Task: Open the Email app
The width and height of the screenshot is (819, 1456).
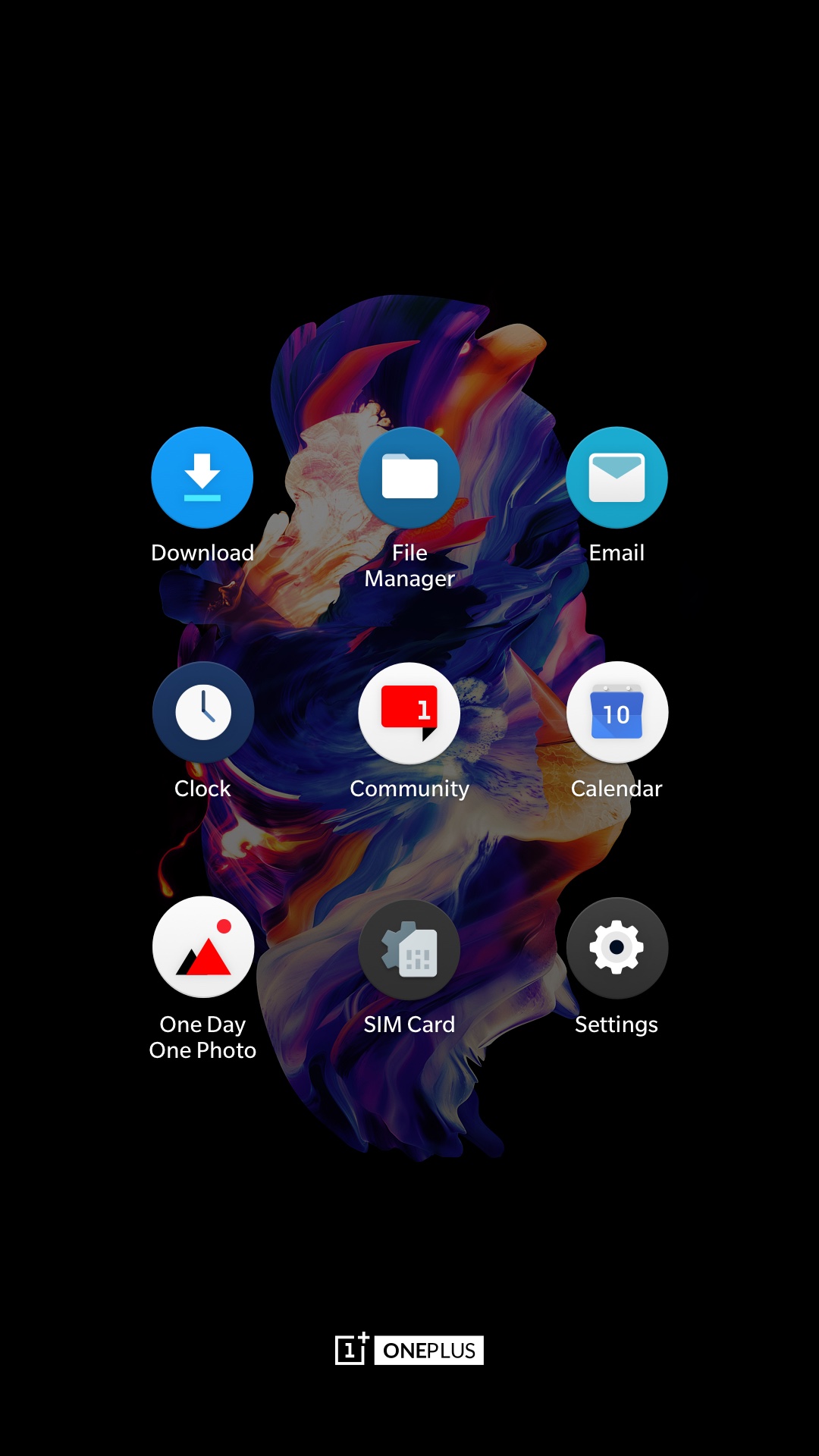Action: 617,477
